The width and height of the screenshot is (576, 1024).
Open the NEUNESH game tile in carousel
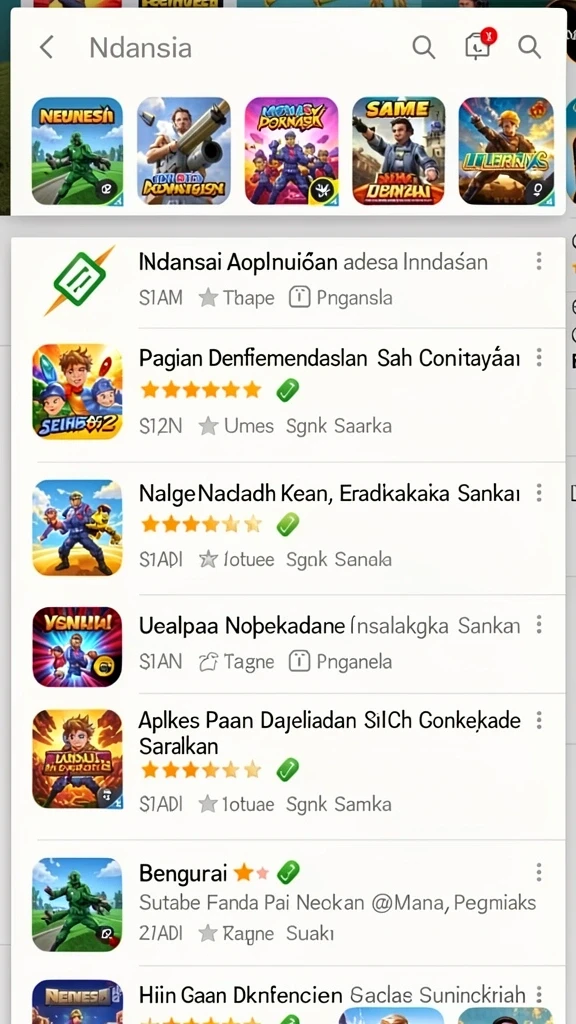pyautogui.click(x=77, y=151)
